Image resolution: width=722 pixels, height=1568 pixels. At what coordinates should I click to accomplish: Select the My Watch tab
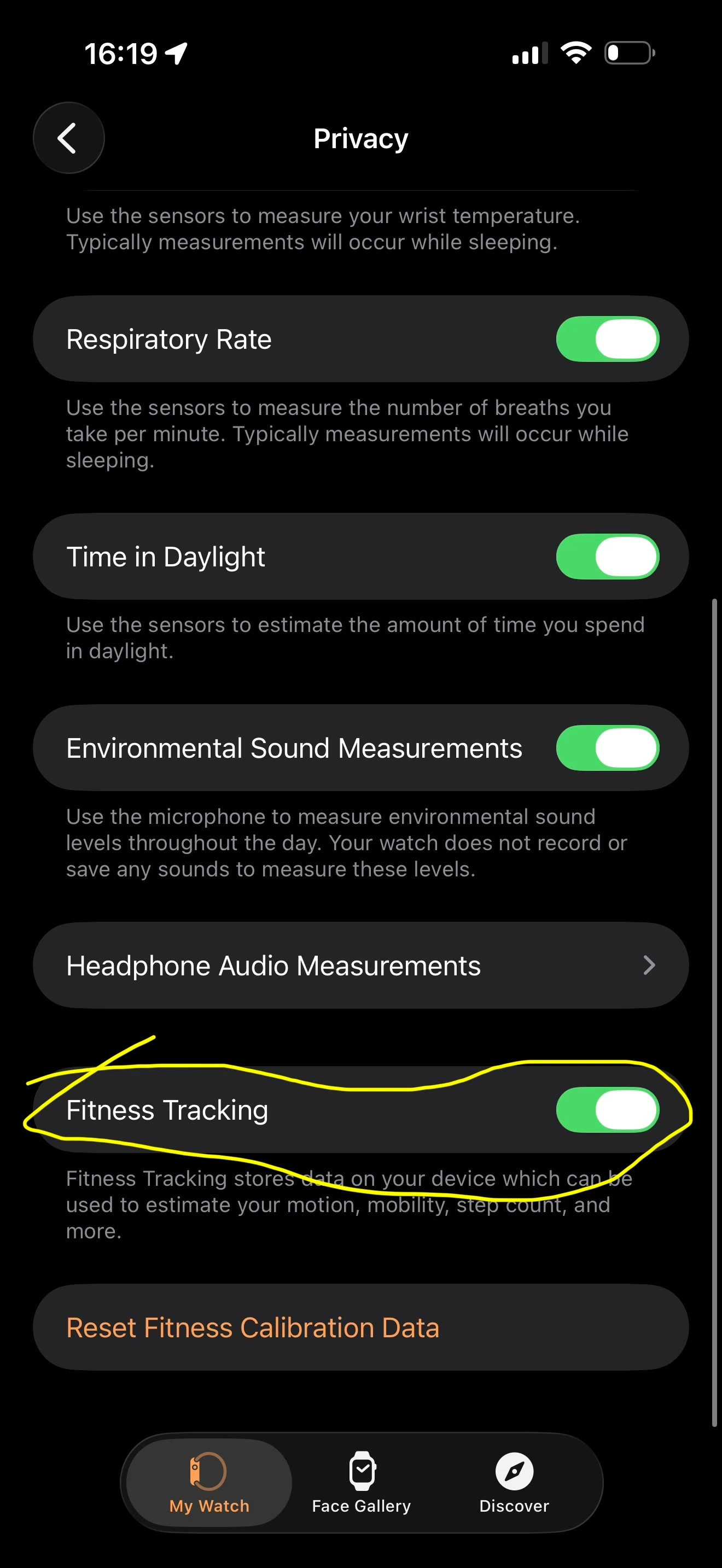[209, 1482]
